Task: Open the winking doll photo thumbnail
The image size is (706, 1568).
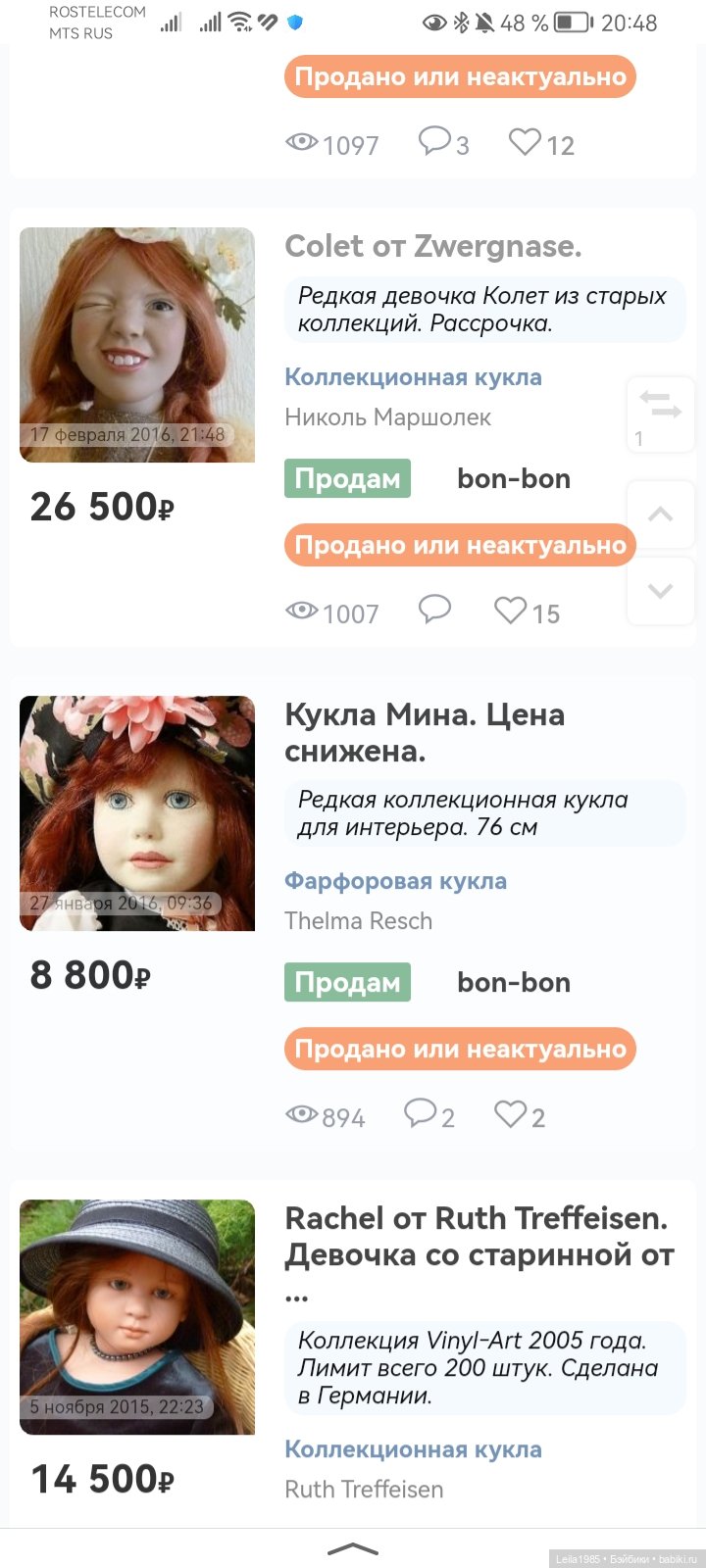Action: (x=137, y=344)
